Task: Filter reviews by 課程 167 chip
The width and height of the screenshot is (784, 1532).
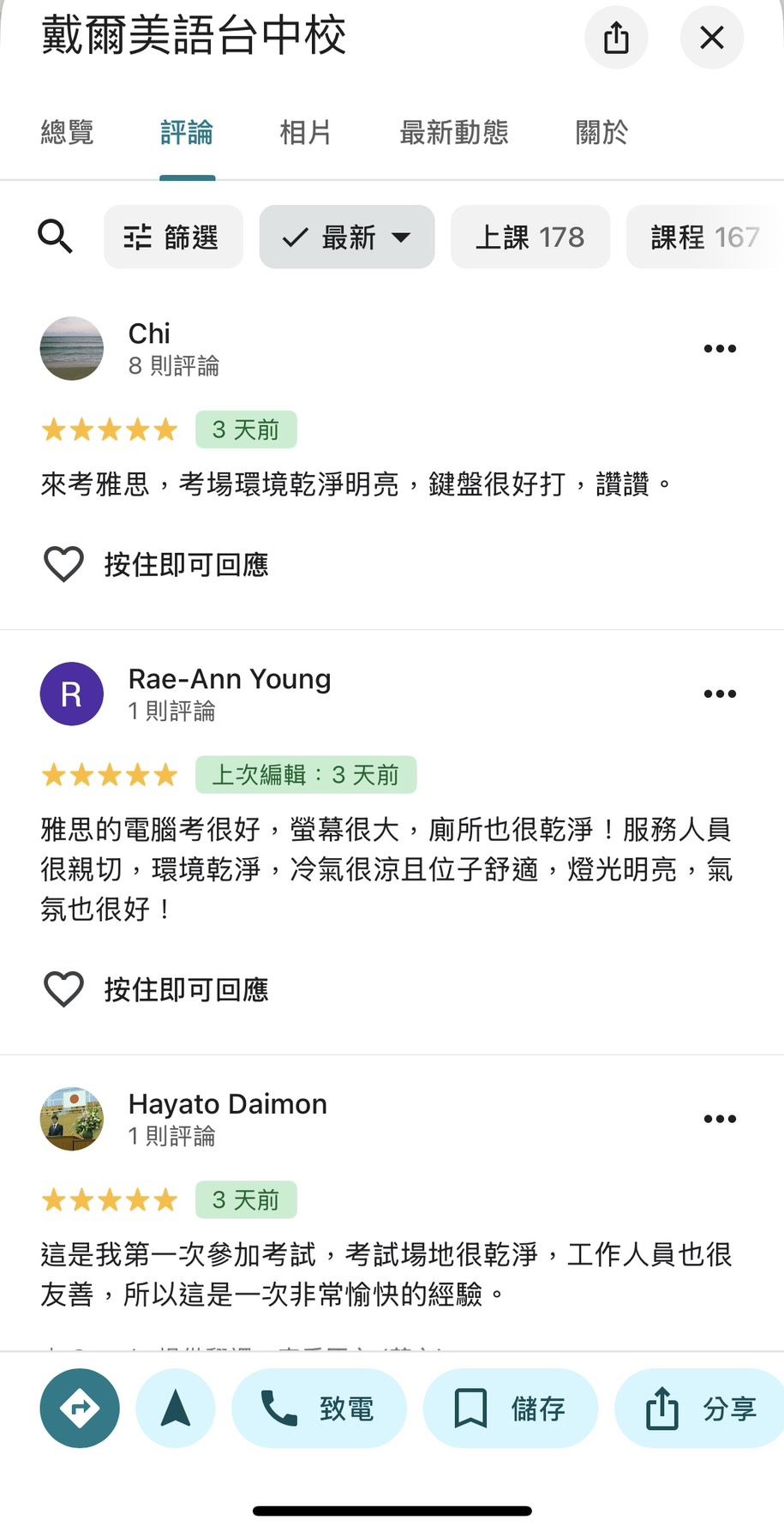Action: click(x=704, y=237)
